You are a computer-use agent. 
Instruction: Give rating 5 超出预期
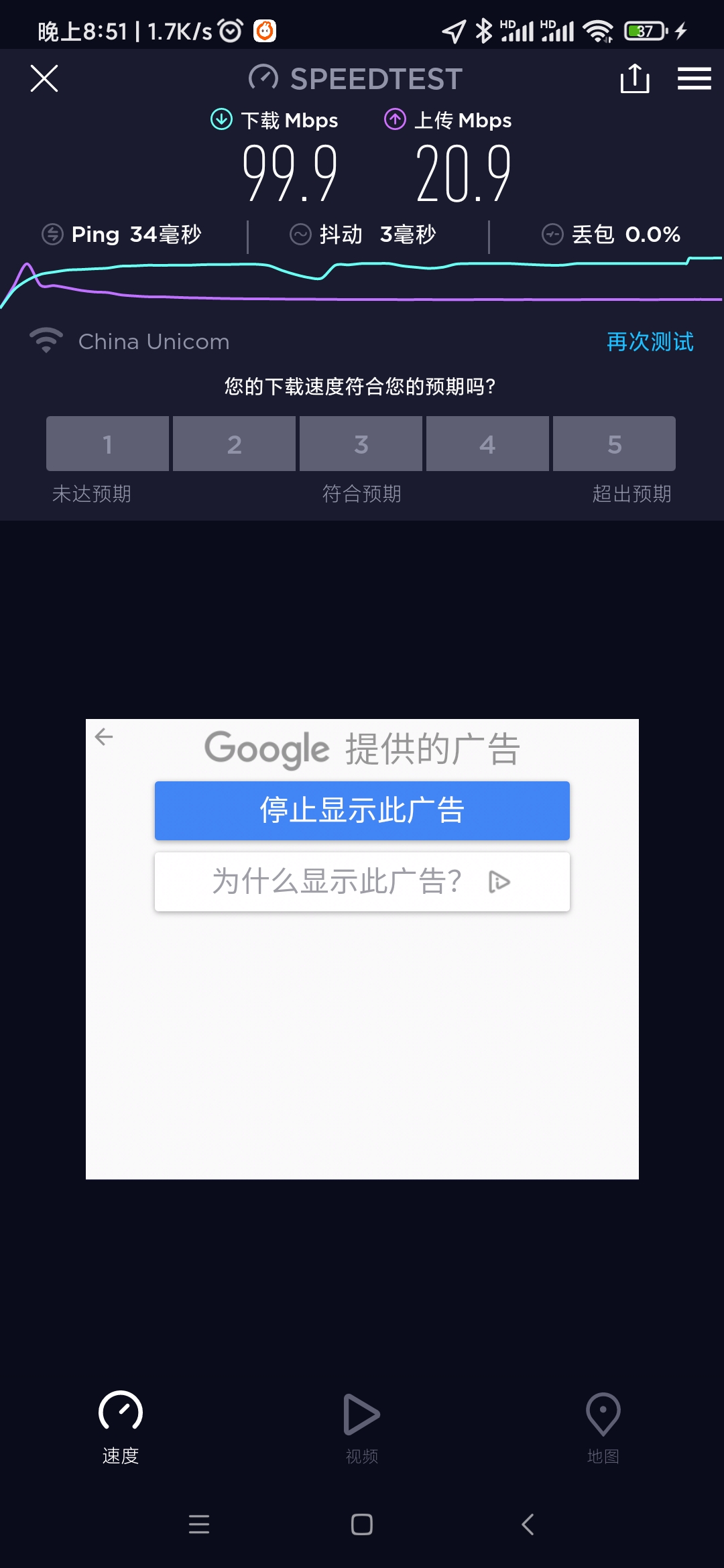[x=614, y=444]
